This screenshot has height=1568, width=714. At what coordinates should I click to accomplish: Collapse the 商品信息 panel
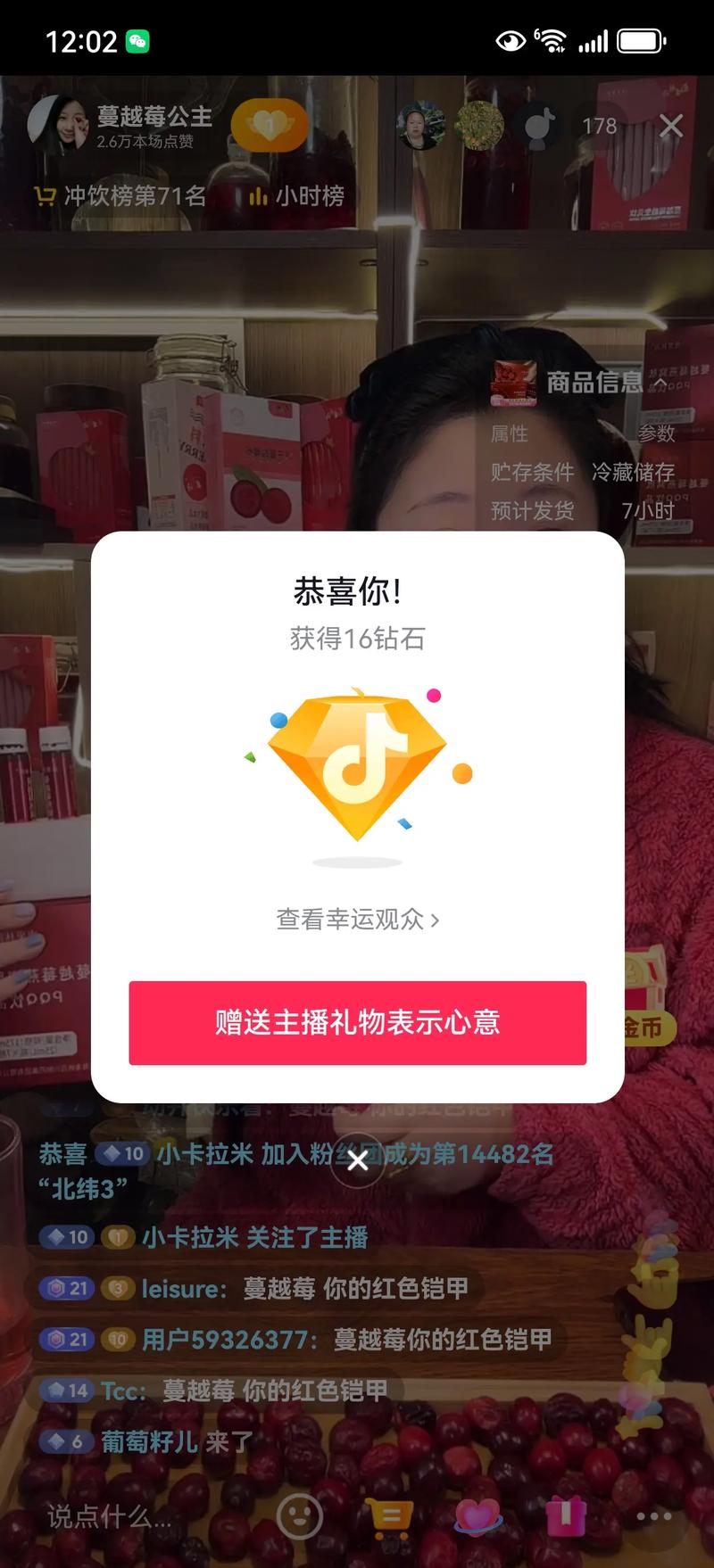point(660,384)
